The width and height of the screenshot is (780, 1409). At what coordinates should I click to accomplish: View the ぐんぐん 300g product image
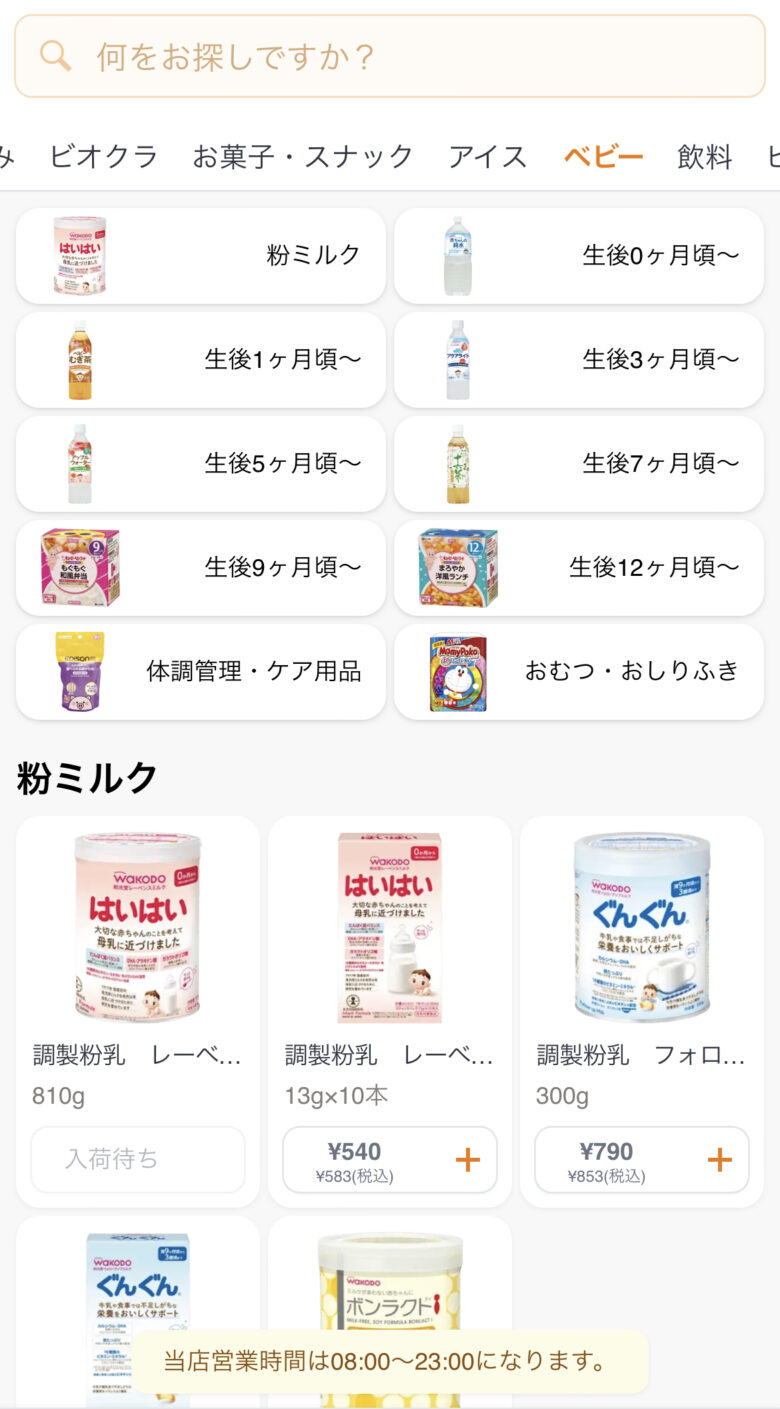tap(641, 927)
